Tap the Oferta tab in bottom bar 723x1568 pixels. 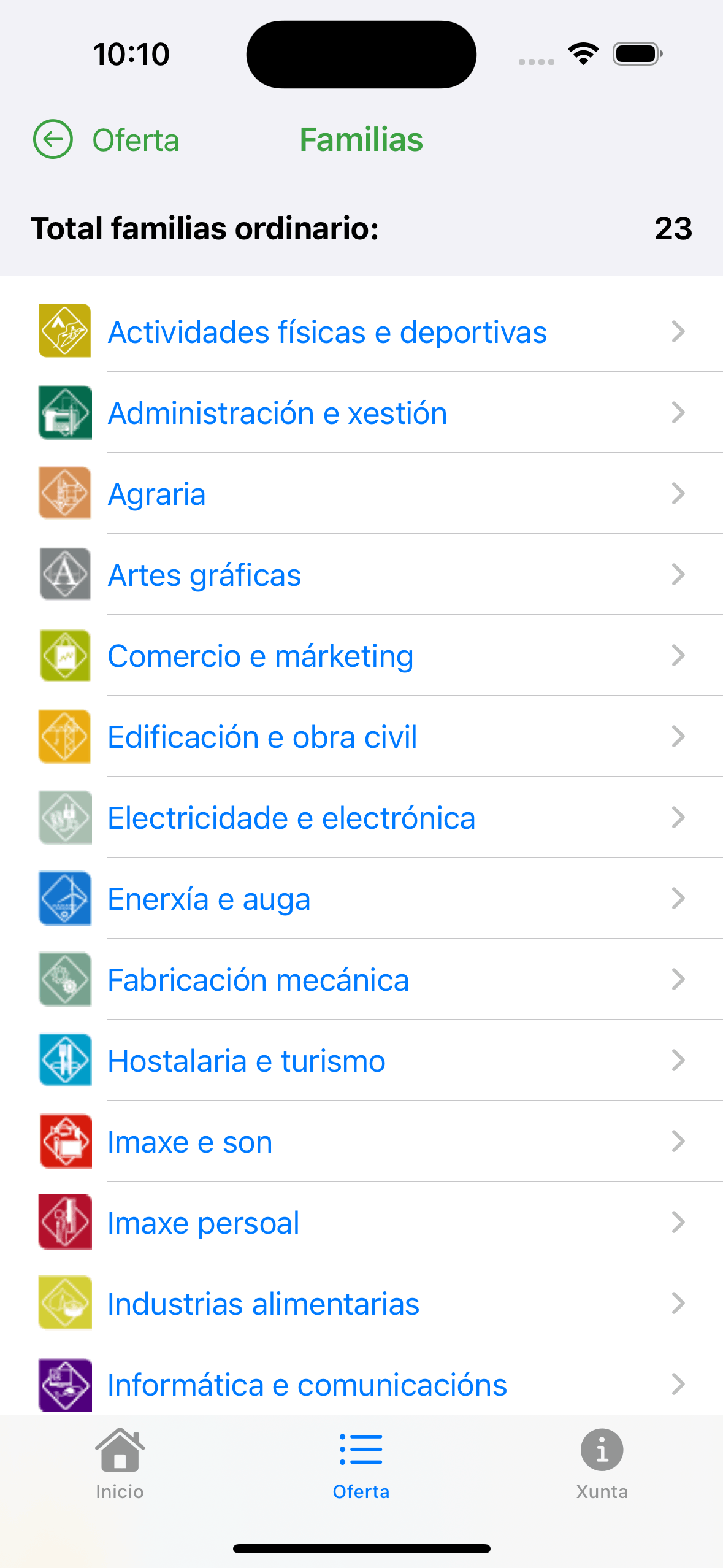coord(361,1464)
